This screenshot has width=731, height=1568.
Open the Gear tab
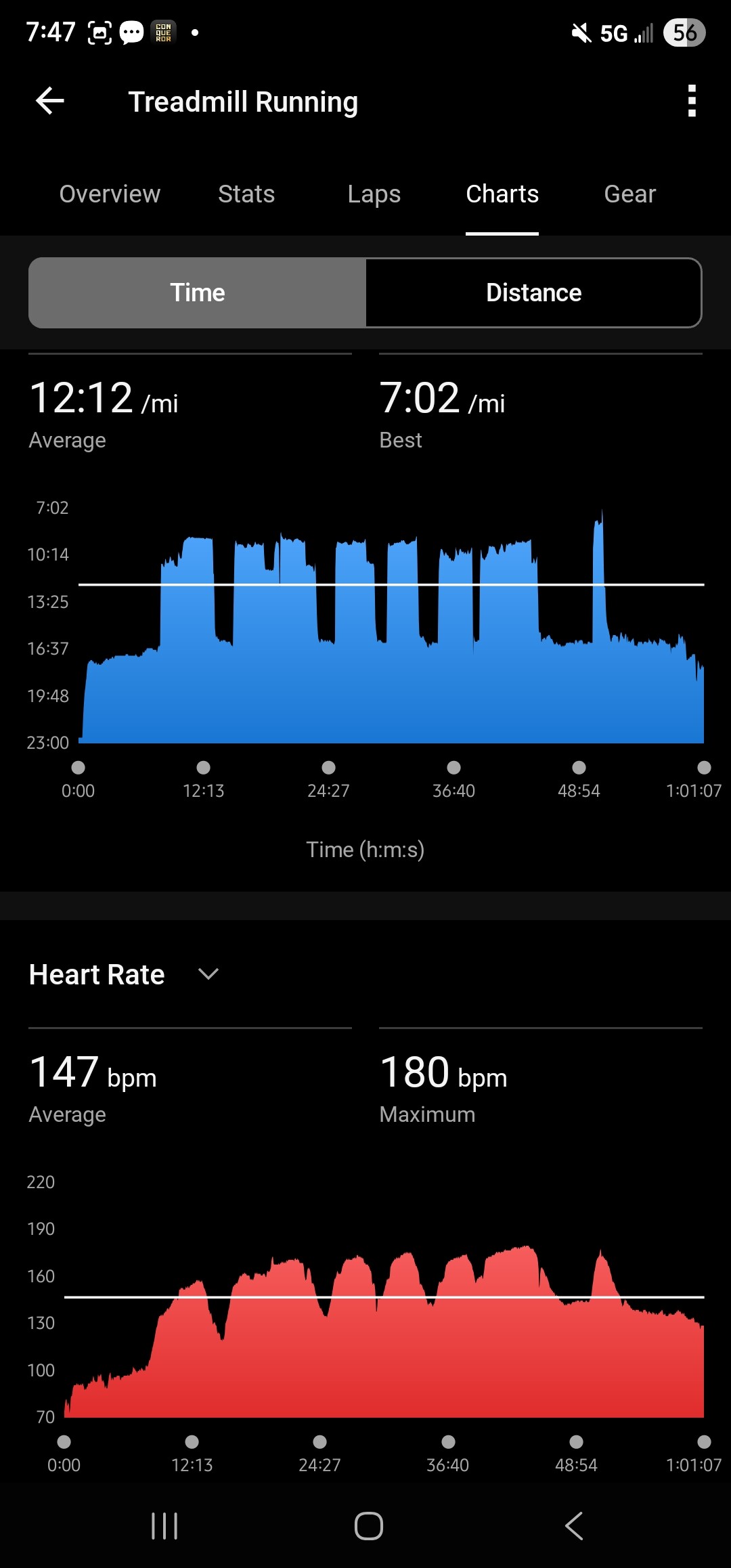629,194
